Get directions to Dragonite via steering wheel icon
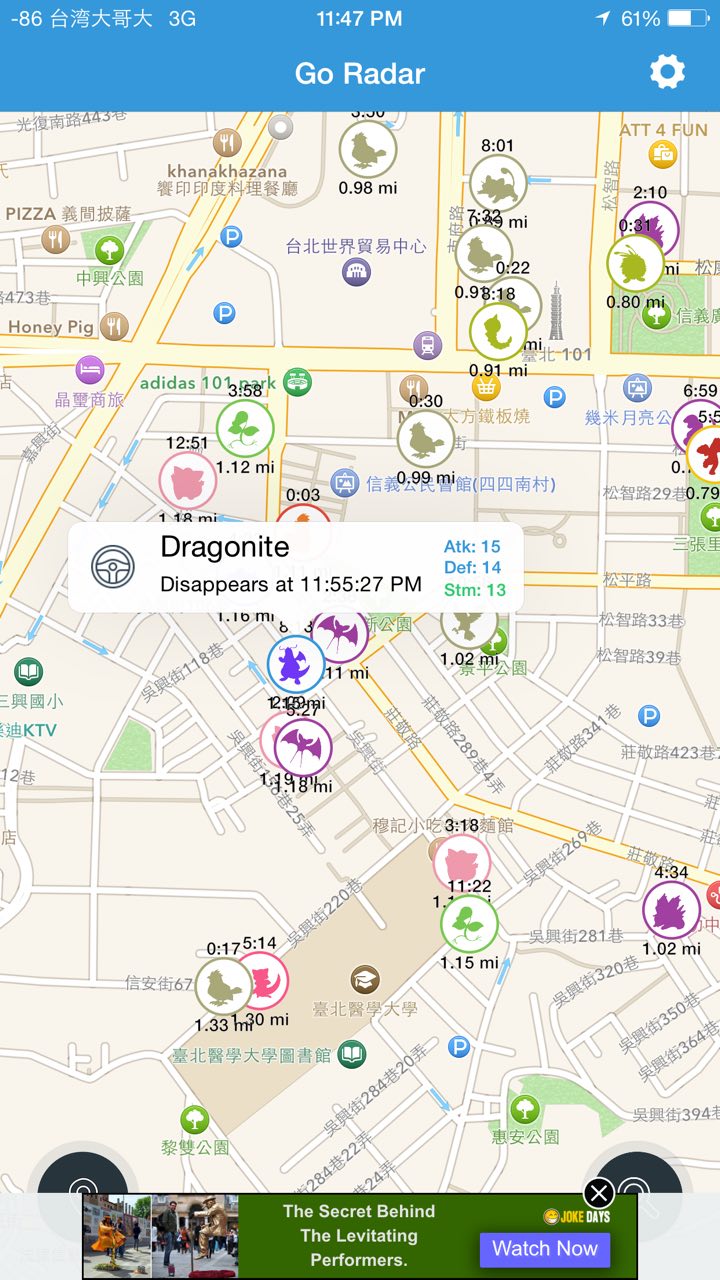 pyautogui.click(x=113, y=567)
